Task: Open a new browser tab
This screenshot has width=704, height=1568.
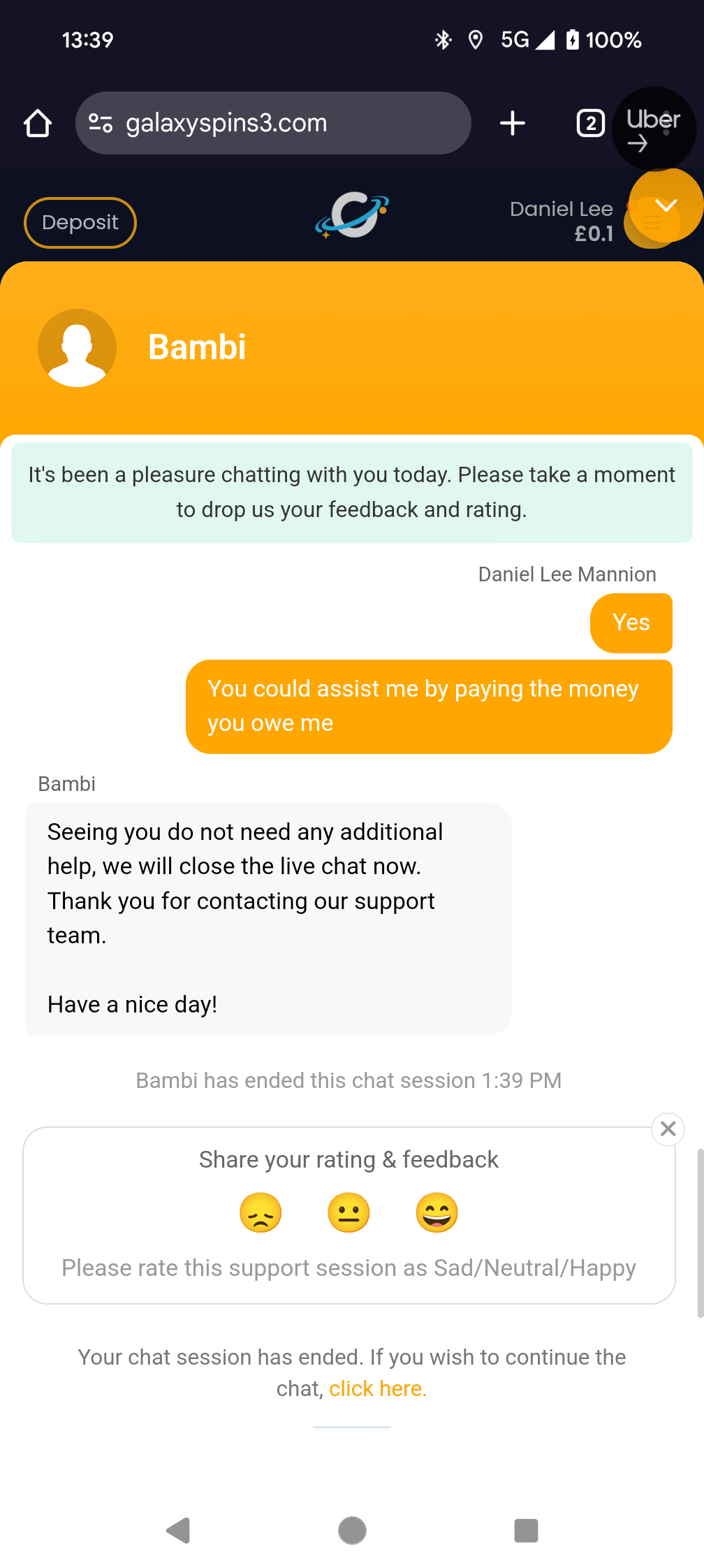Action: (x=513, y=124)
